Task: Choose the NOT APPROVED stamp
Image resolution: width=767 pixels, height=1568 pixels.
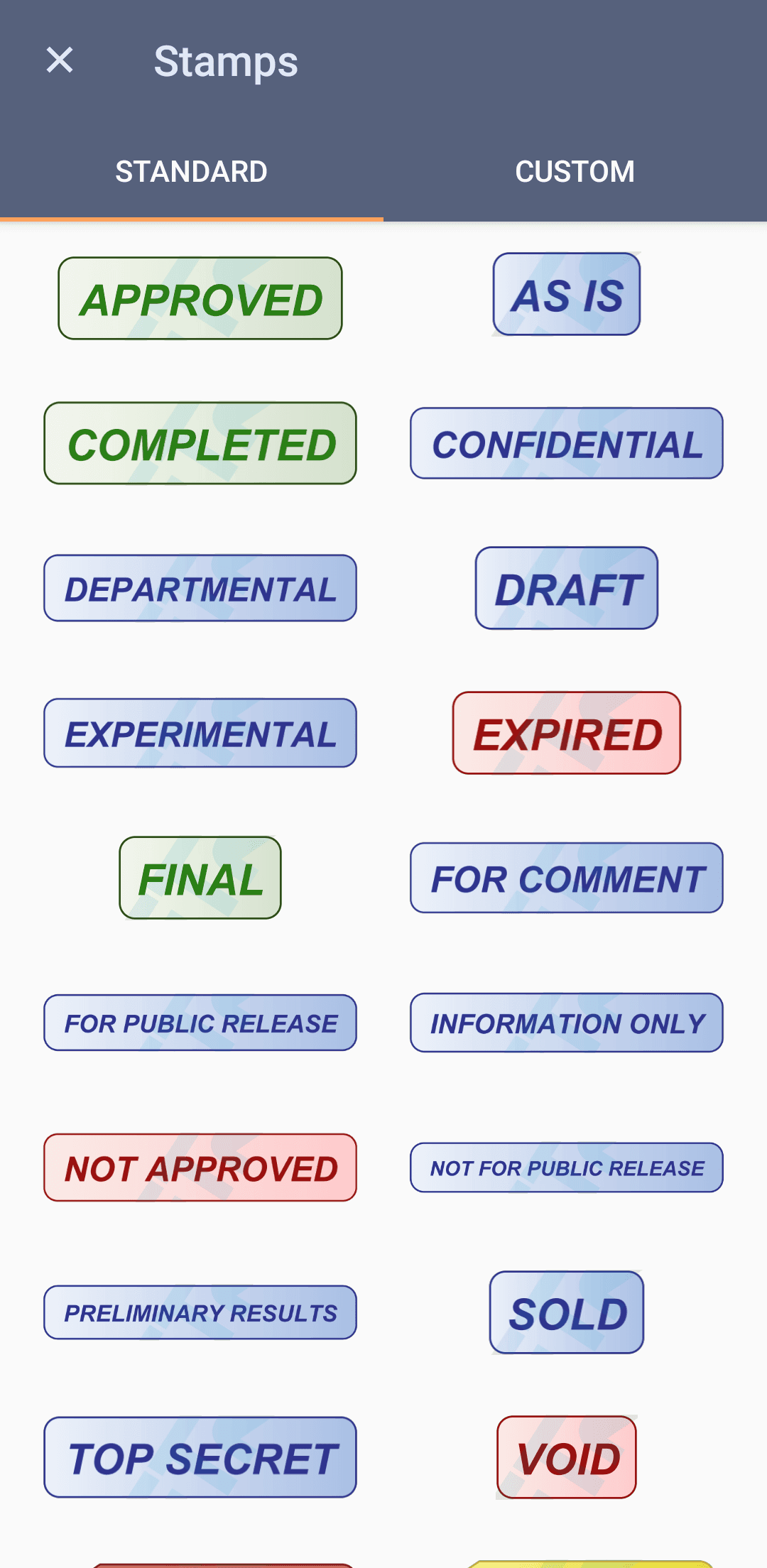Action: coord(200,1168)
